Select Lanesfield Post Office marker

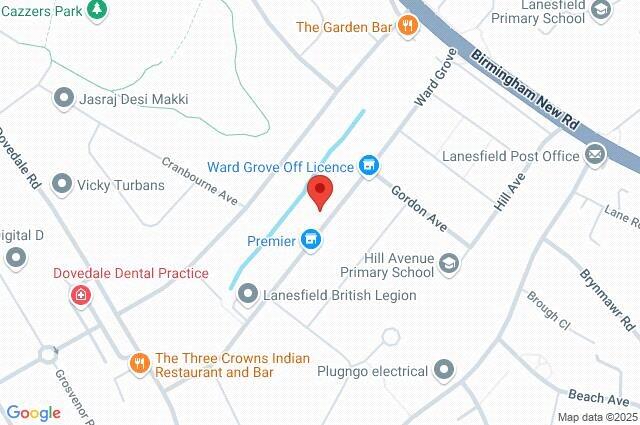[x=596, y=155]
